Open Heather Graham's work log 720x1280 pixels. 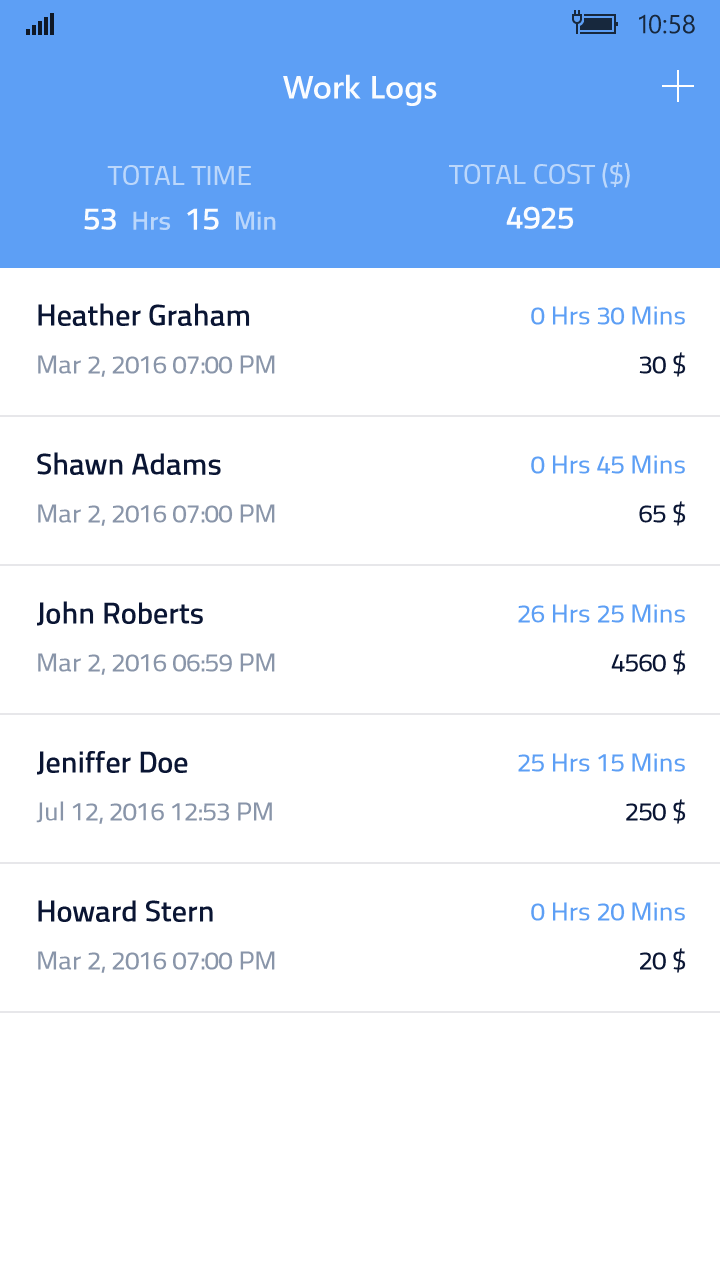click(x=360, y=341)
